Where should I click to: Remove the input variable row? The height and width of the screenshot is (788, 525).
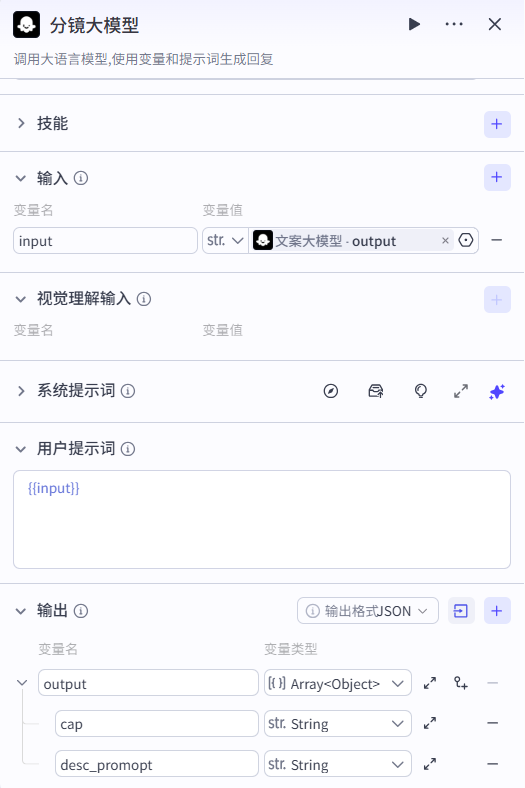[x=496, y=241]
